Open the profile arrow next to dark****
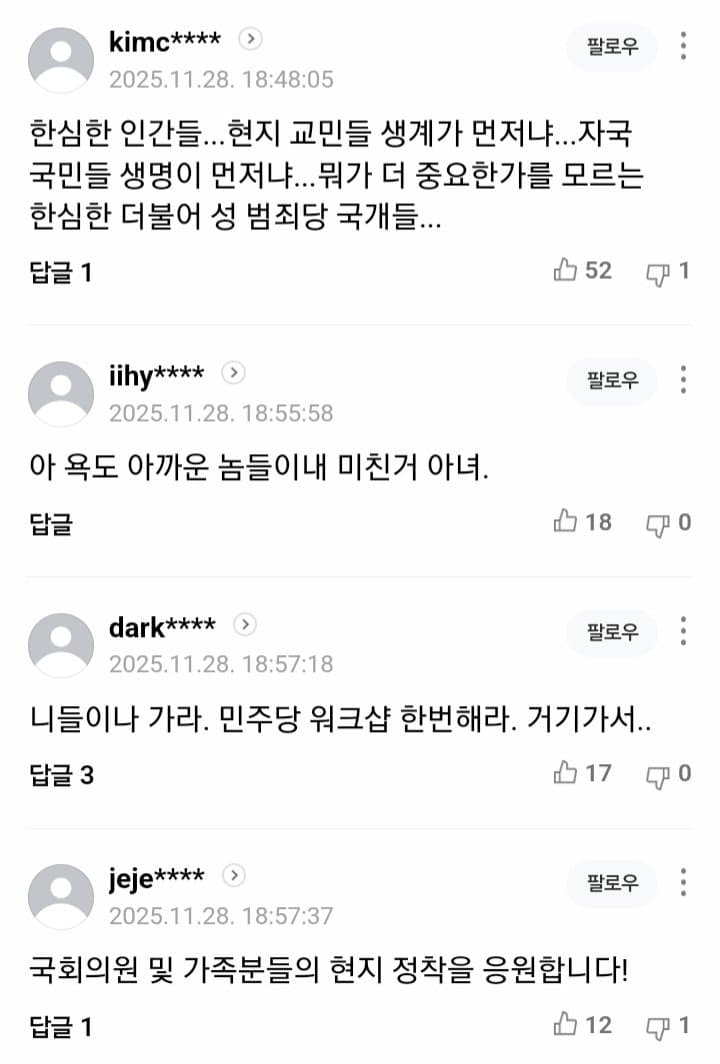The width and height of the screenshot is (720, 1064). 245,625
